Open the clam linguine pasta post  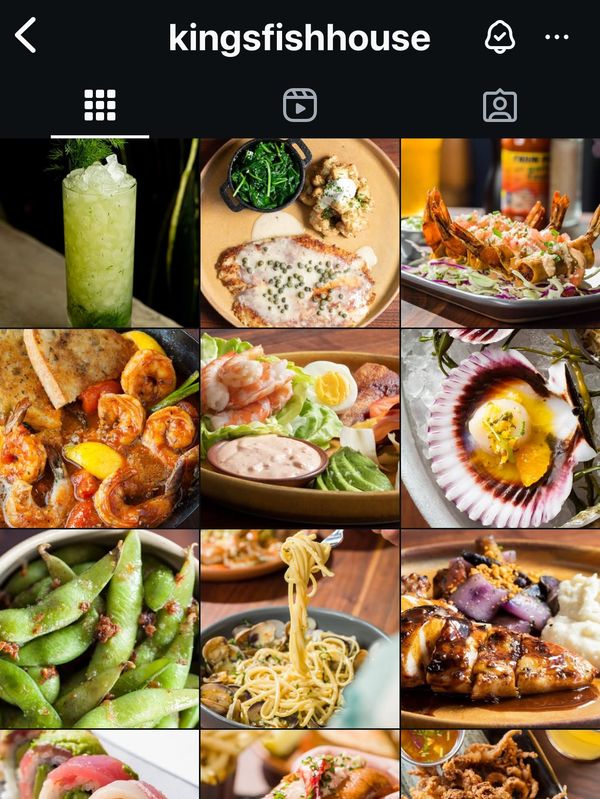tap(300, 628)
